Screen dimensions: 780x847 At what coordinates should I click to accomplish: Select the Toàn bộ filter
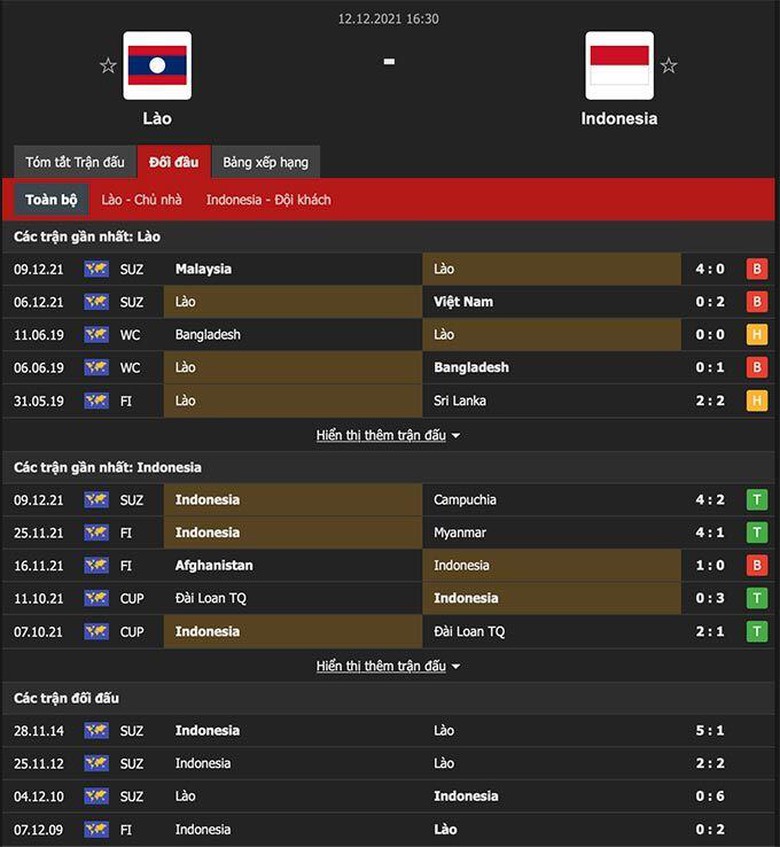click(x=51, y=200)
